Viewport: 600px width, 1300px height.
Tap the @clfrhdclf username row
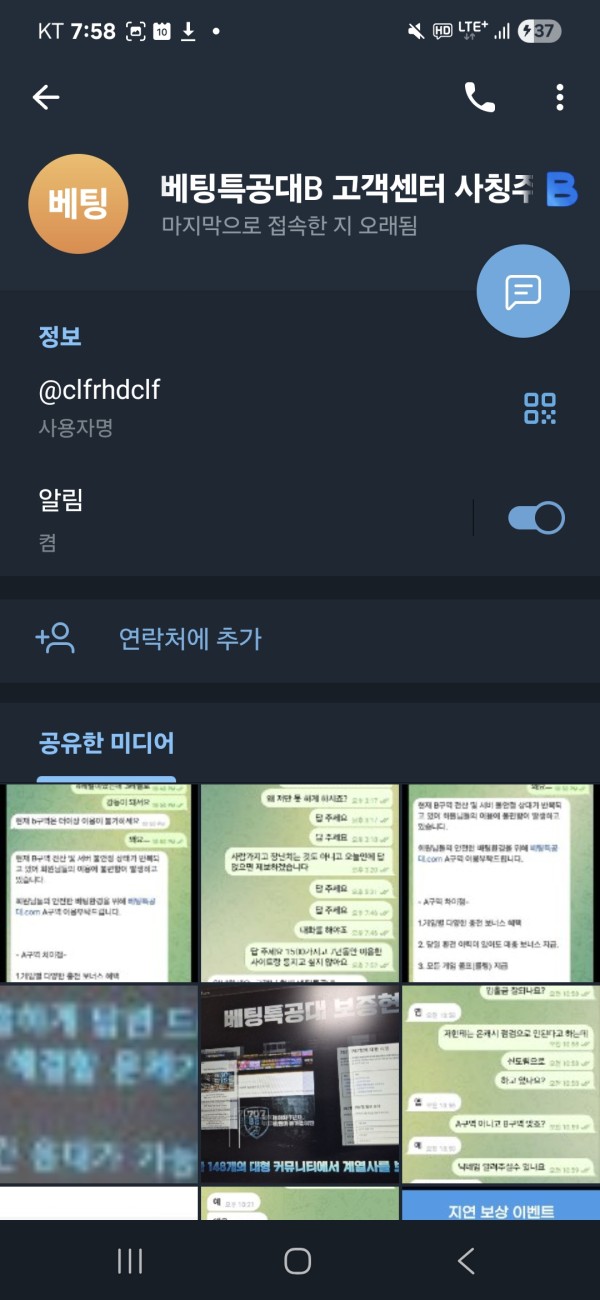pyautogui.click(x=250, y=408)
